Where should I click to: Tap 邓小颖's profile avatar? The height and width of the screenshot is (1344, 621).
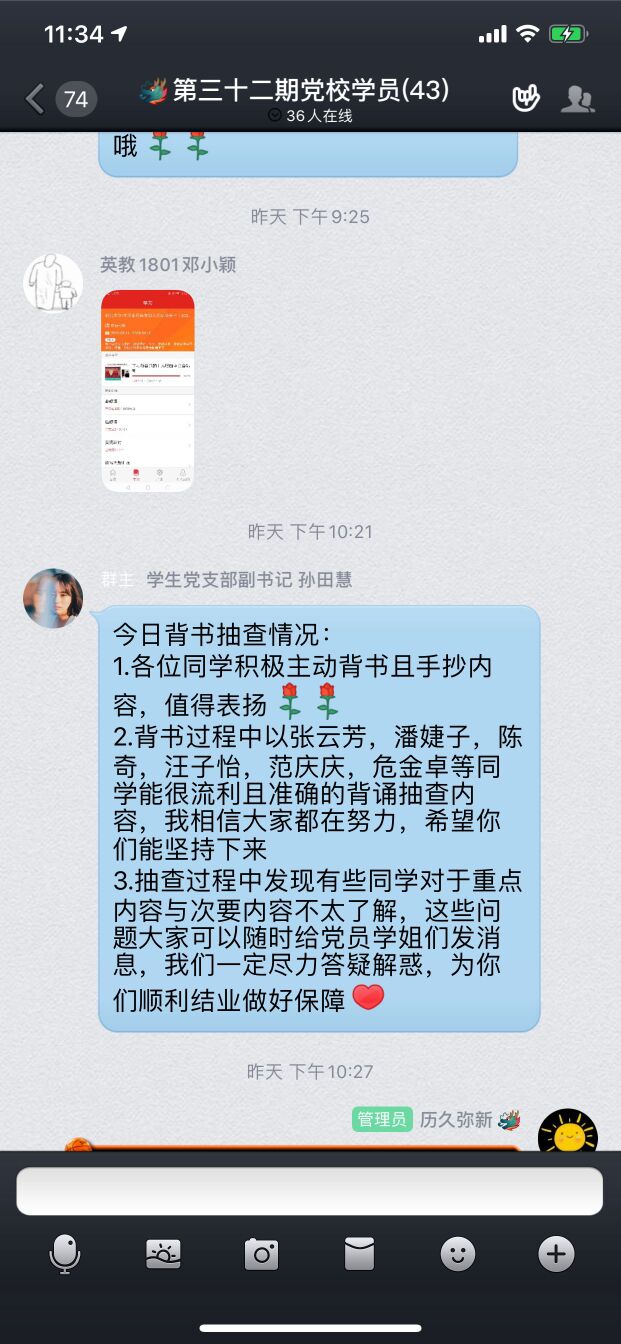(x=53, y=282)
